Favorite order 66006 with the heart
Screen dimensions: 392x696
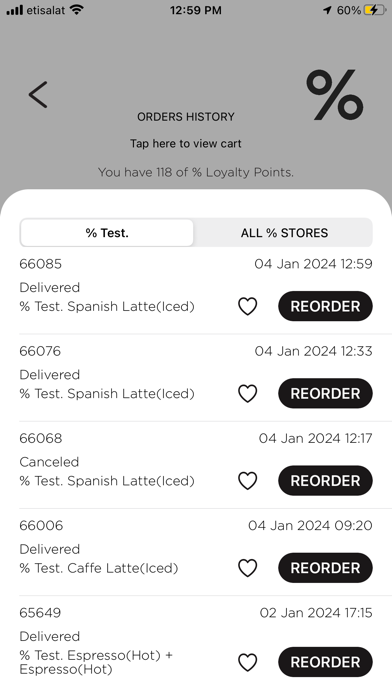[x=248, y=568]
